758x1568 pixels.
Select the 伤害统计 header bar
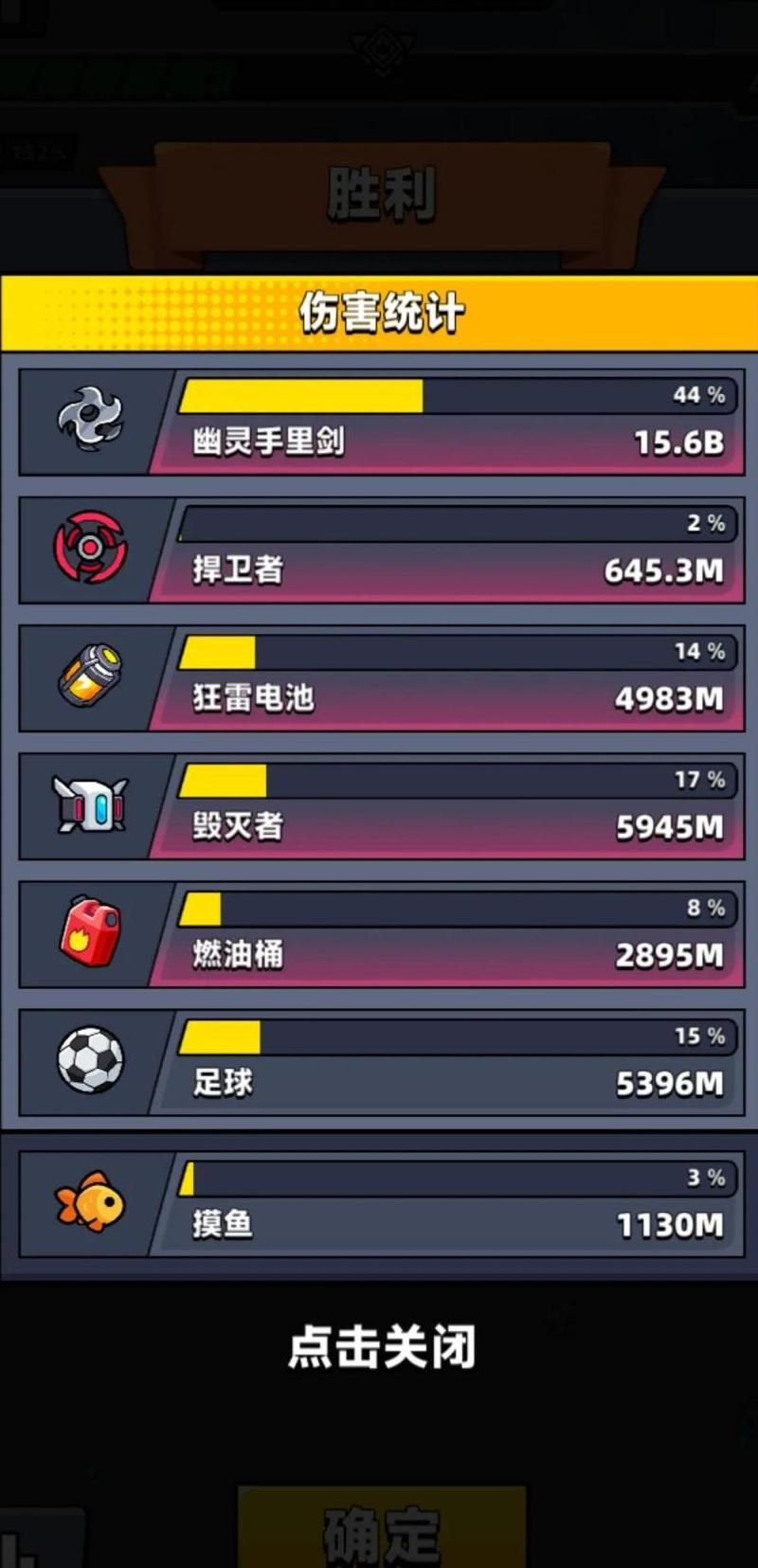[380, 309]
